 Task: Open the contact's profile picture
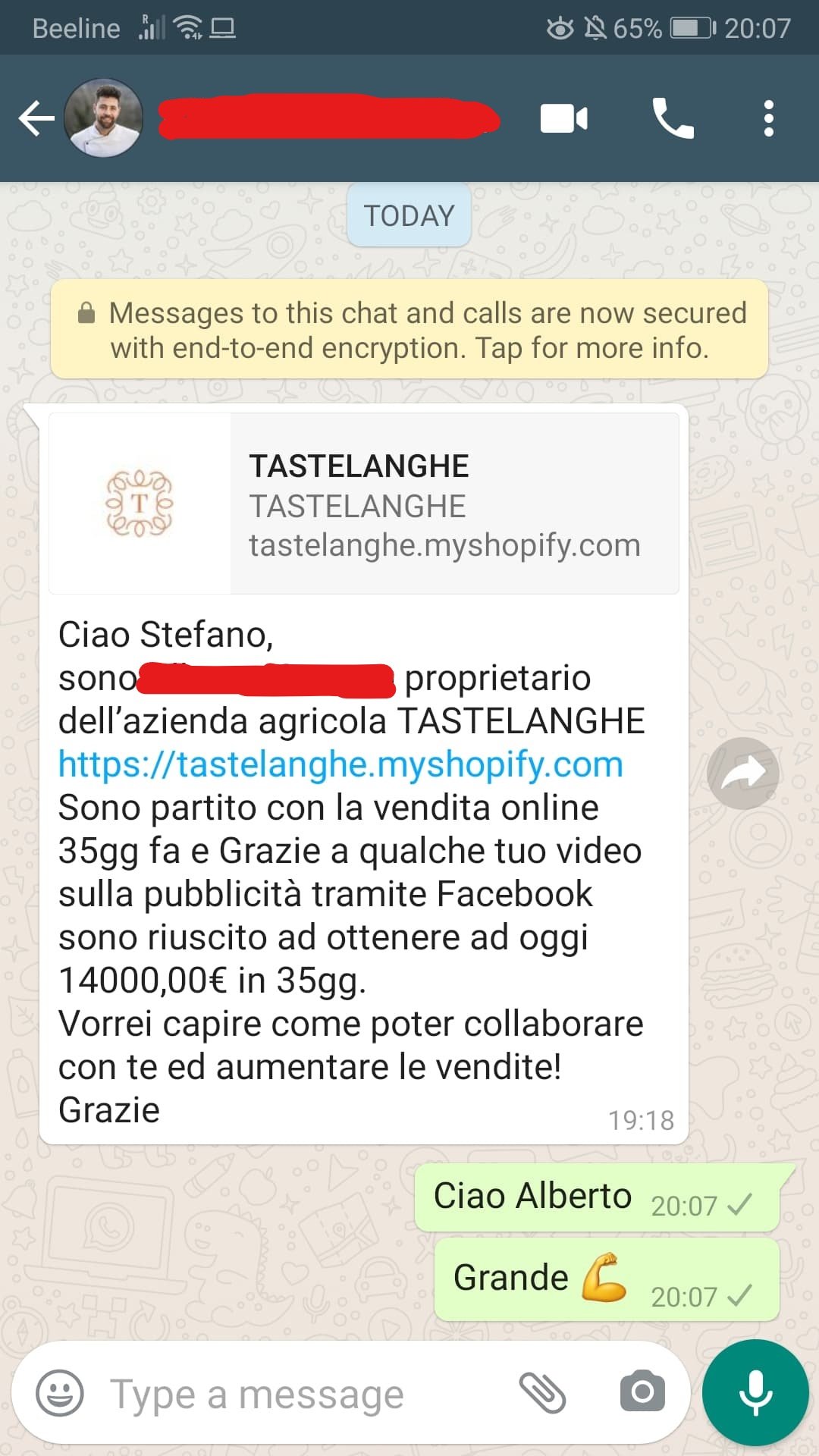tap(104, 118)
